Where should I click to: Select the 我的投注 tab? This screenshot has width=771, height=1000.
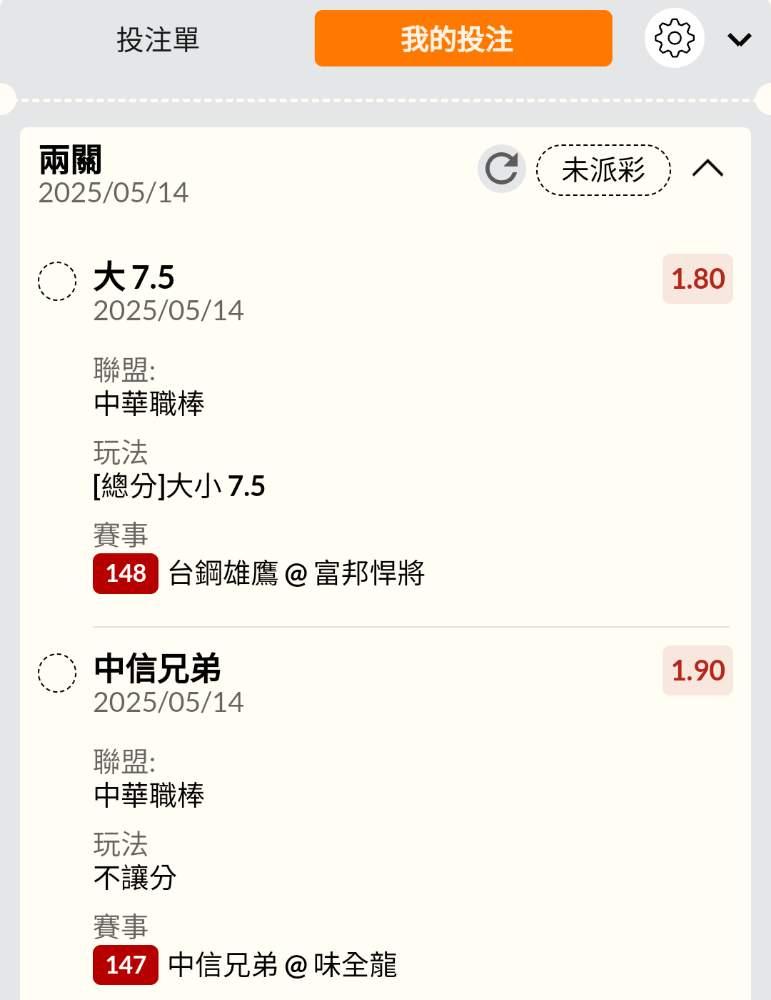coord(463,39)
